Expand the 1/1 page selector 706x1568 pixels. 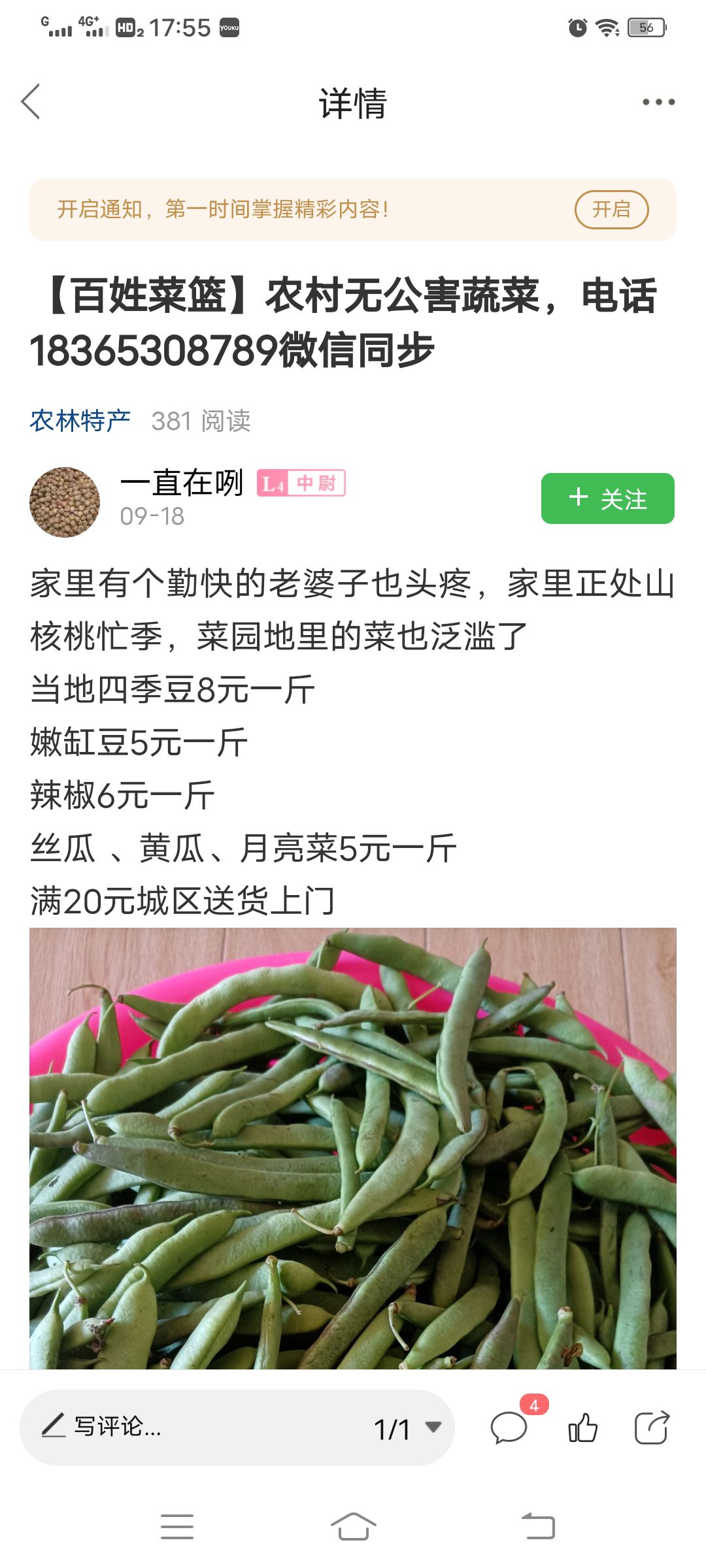(x=407, y=1428)
